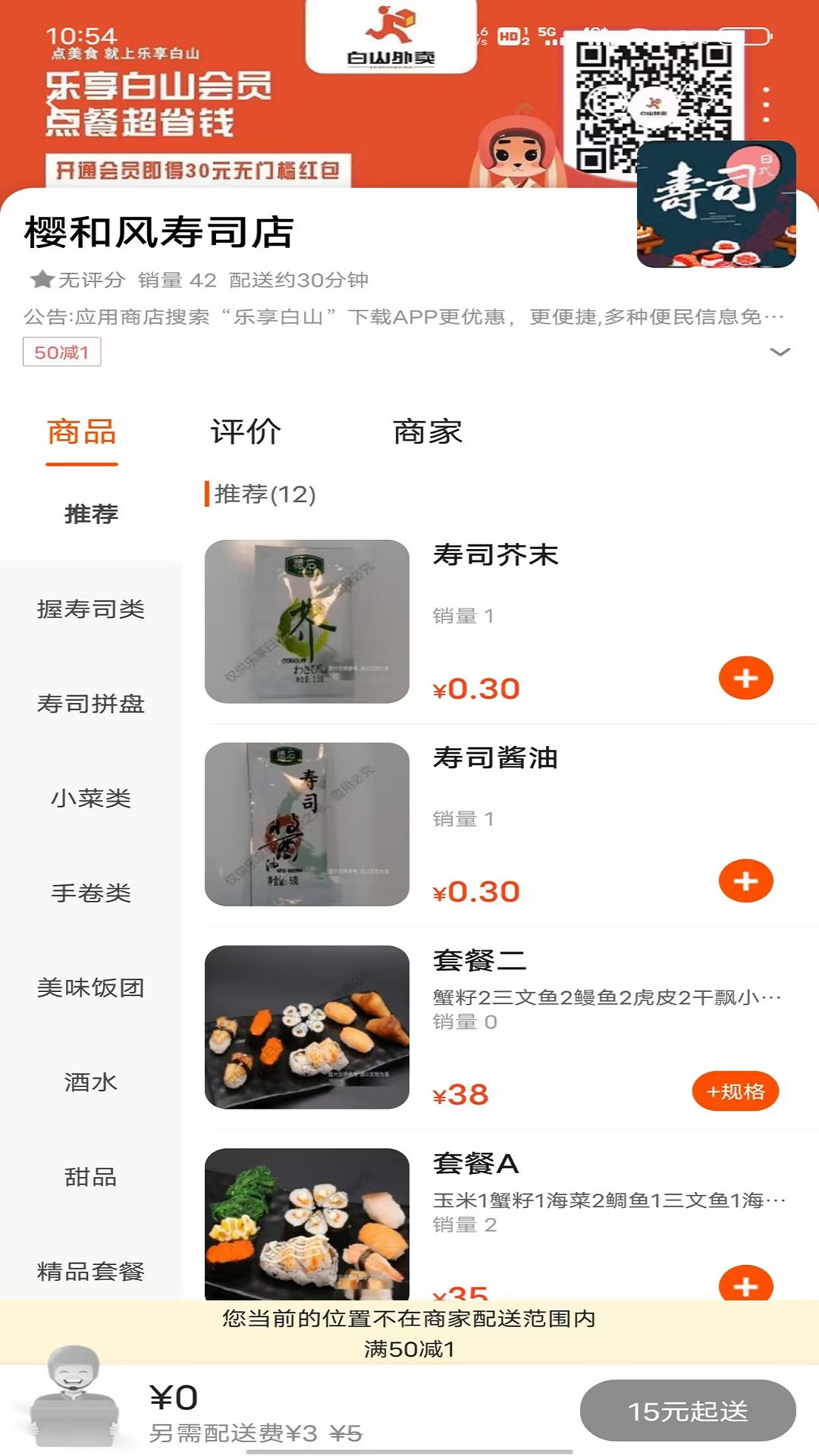Tap the 50减1 coupon label

pos(60,353)
